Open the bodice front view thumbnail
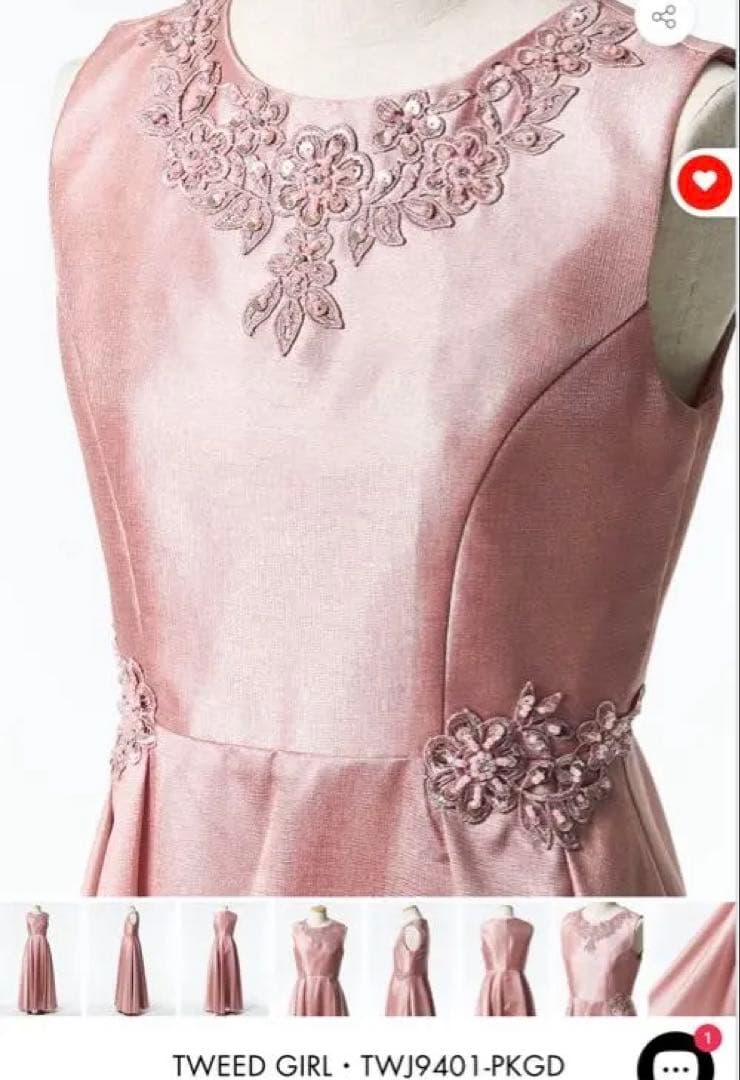The width and height of the screenshot is (740, 1080). pos(318,960)
